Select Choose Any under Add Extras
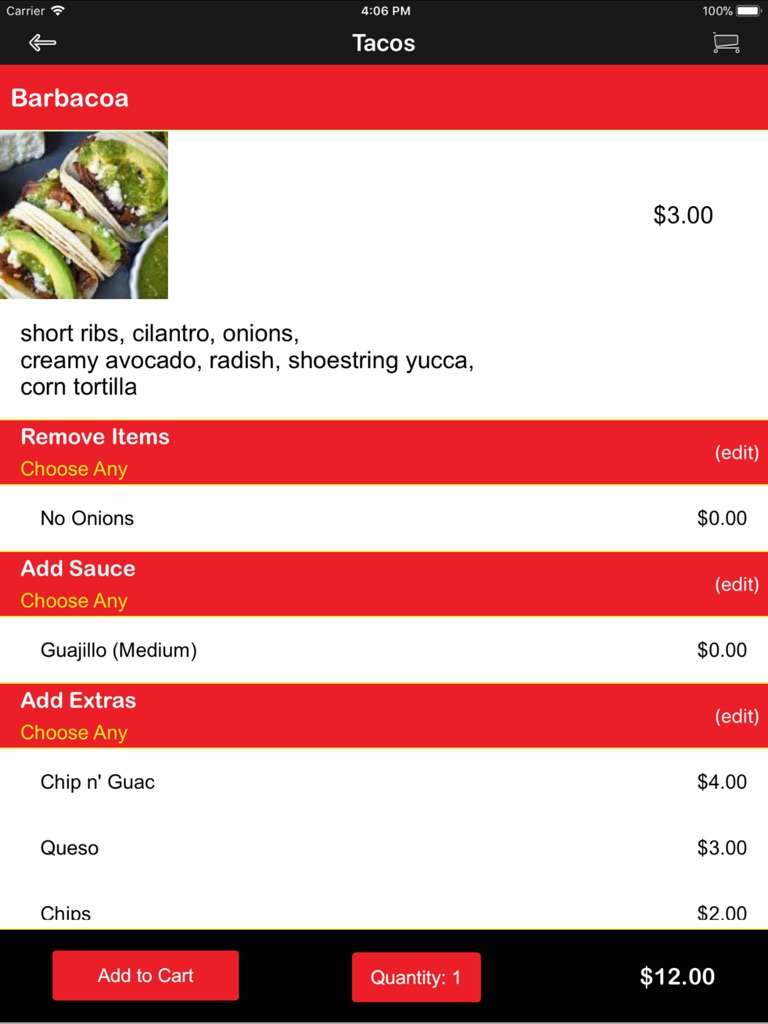This screenshot has height=1024, width=768. 73,732
